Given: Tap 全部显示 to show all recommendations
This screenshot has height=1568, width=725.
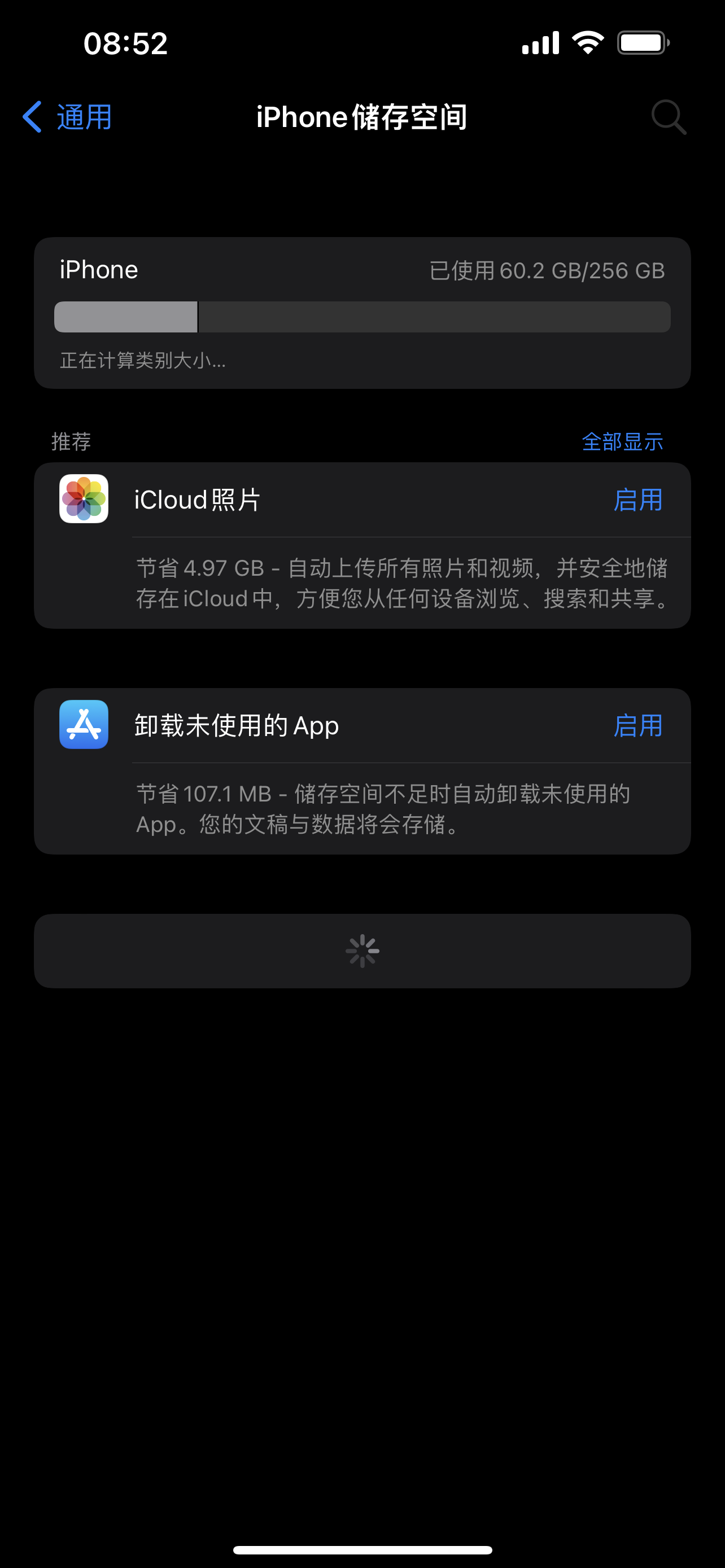Looking at the screenshot, I should click(622, 441).
